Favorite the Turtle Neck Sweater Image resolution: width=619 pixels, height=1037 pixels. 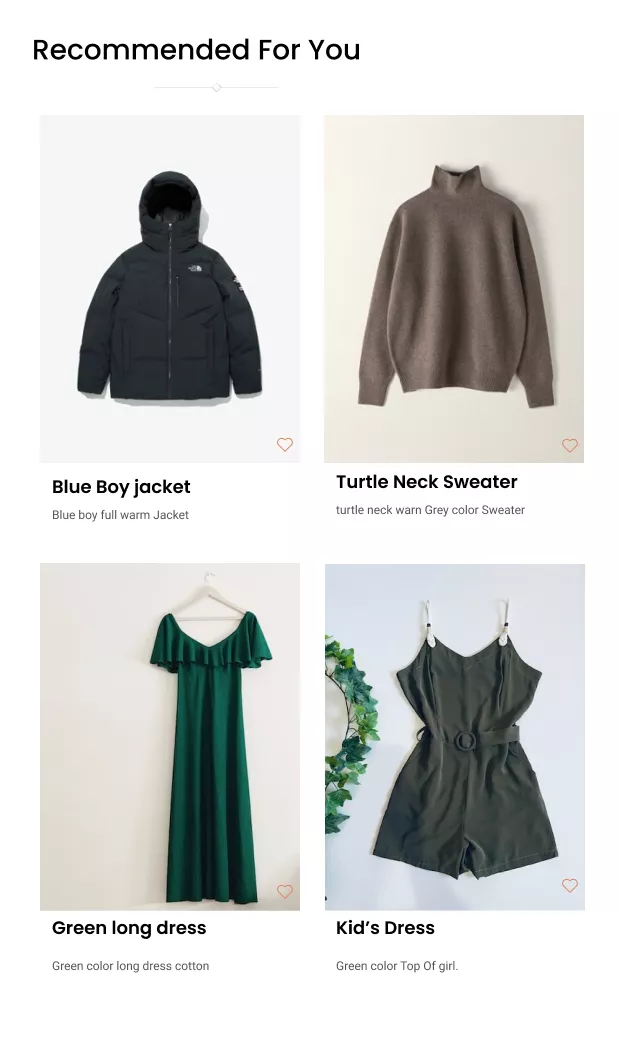coord(570,446)
